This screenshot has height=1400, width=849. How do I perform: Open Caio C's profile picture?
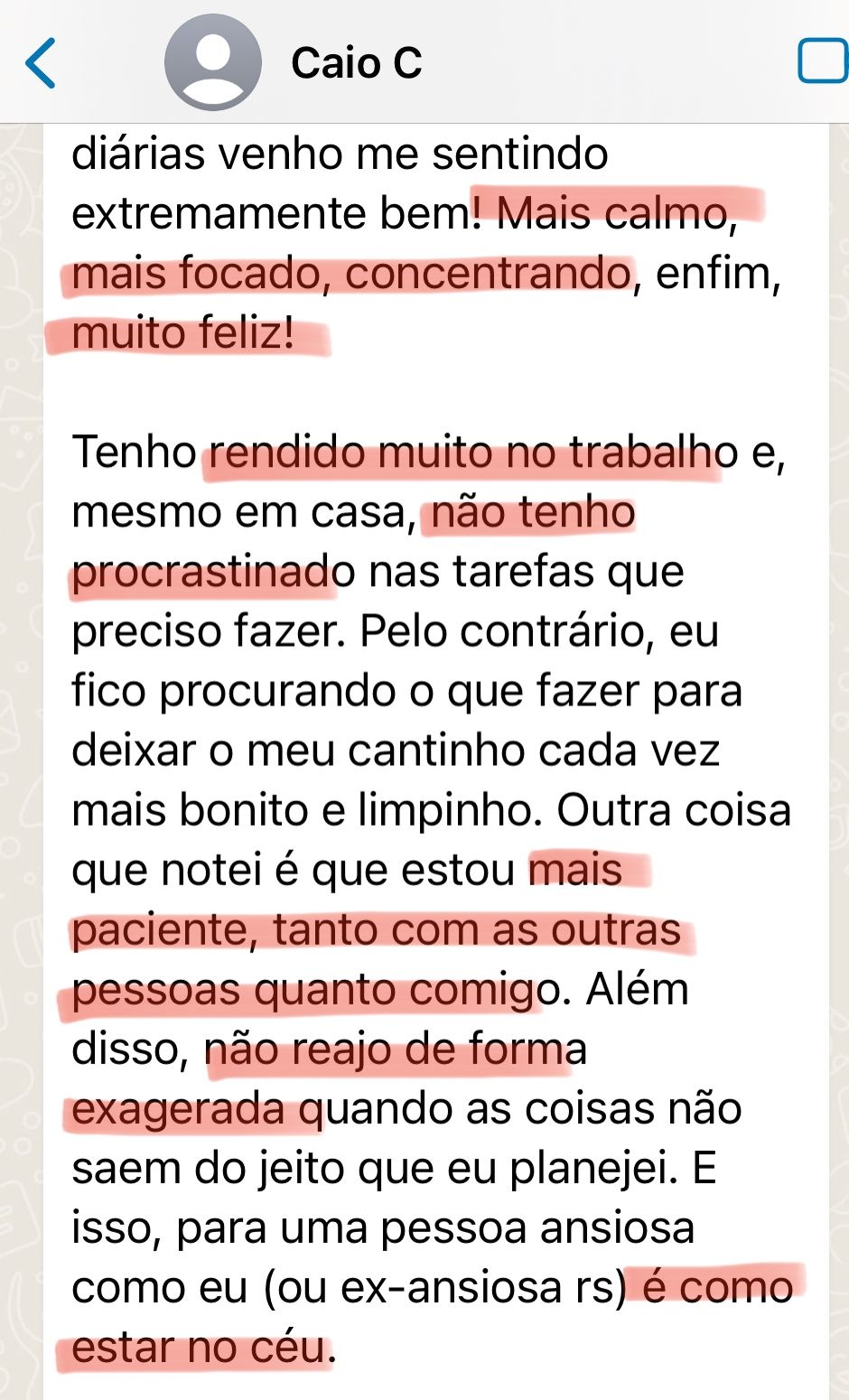tap(213, 63)
